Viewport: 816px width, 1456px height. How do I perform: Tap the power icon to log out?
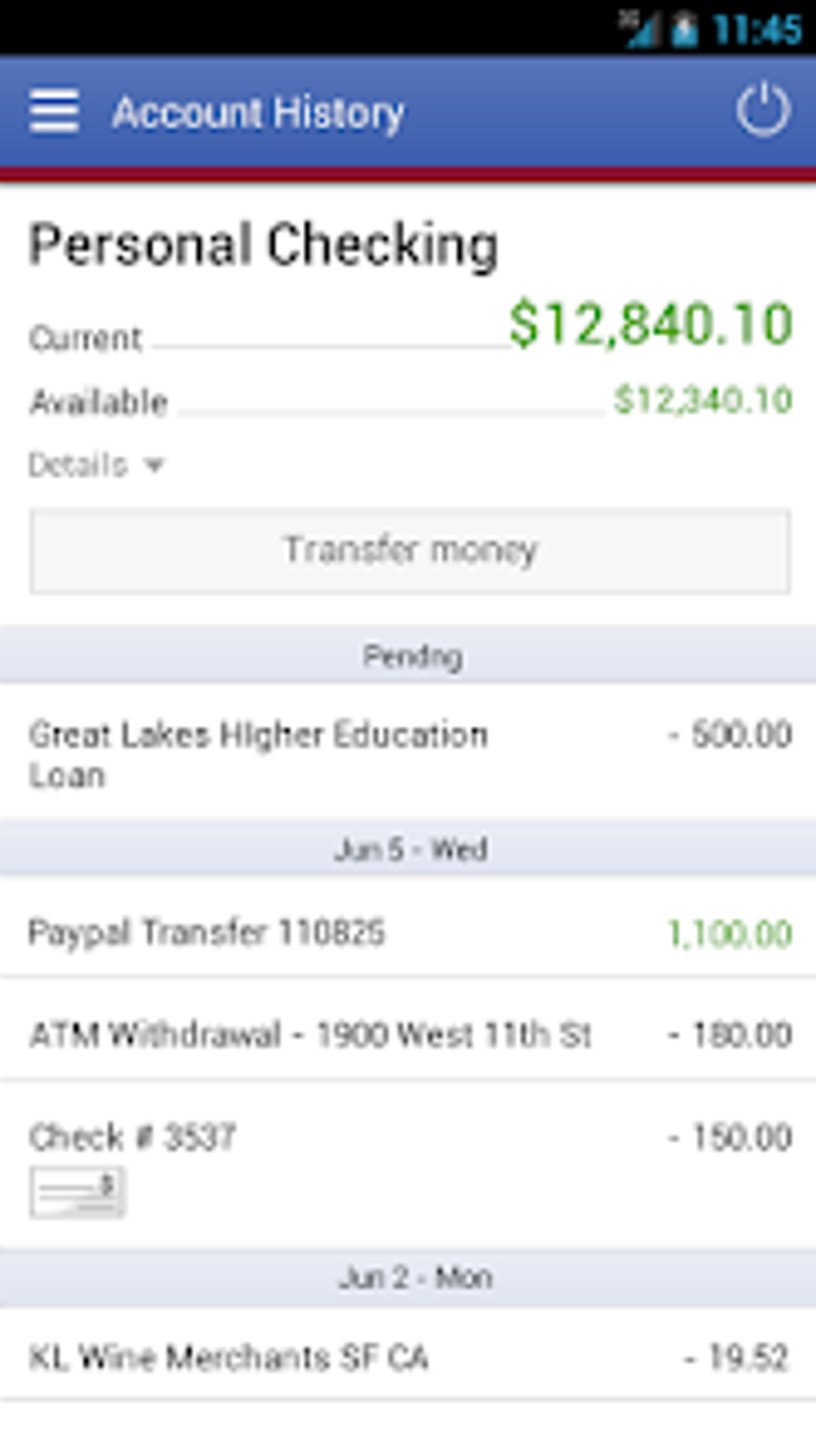(x=762, y=110)
